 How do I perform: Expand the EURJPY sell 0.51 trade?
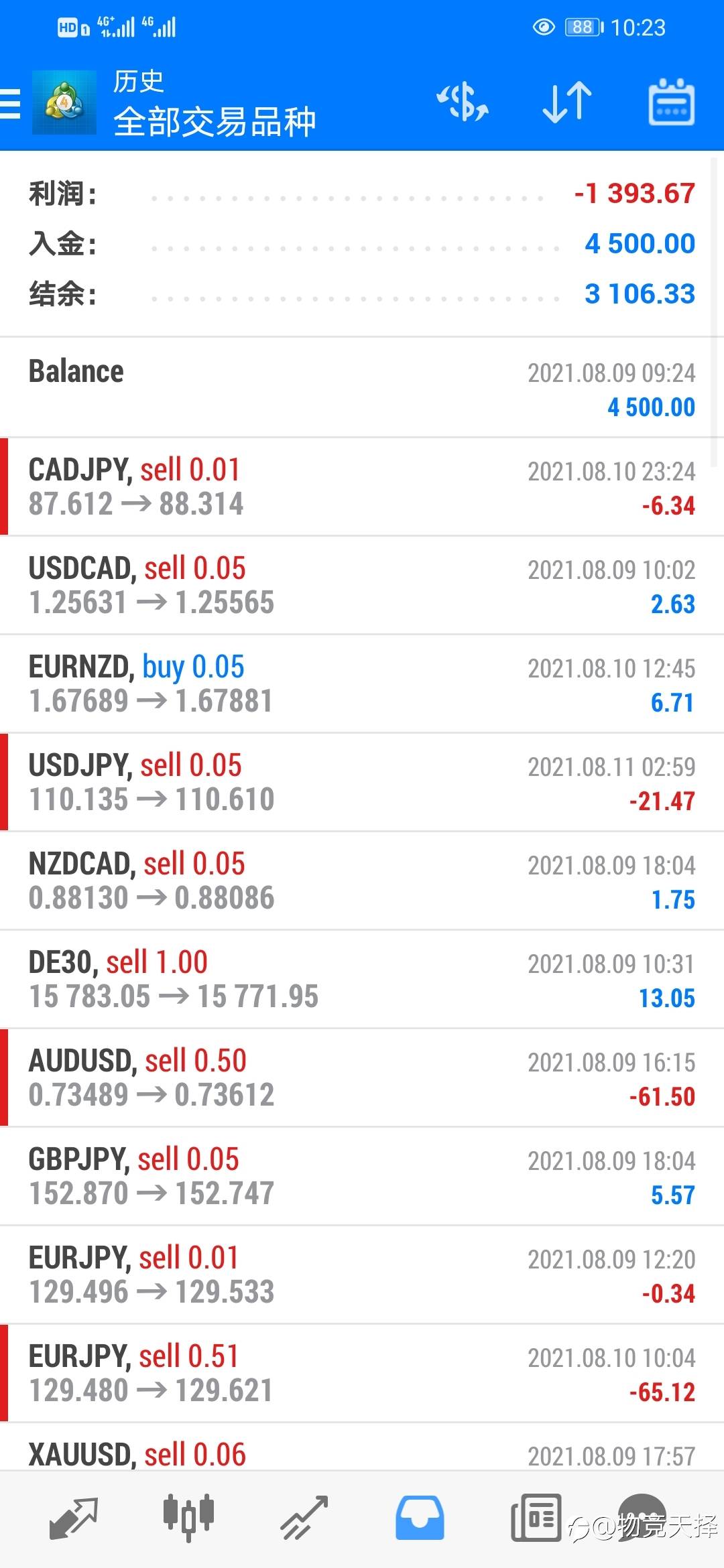point(362,1374)
